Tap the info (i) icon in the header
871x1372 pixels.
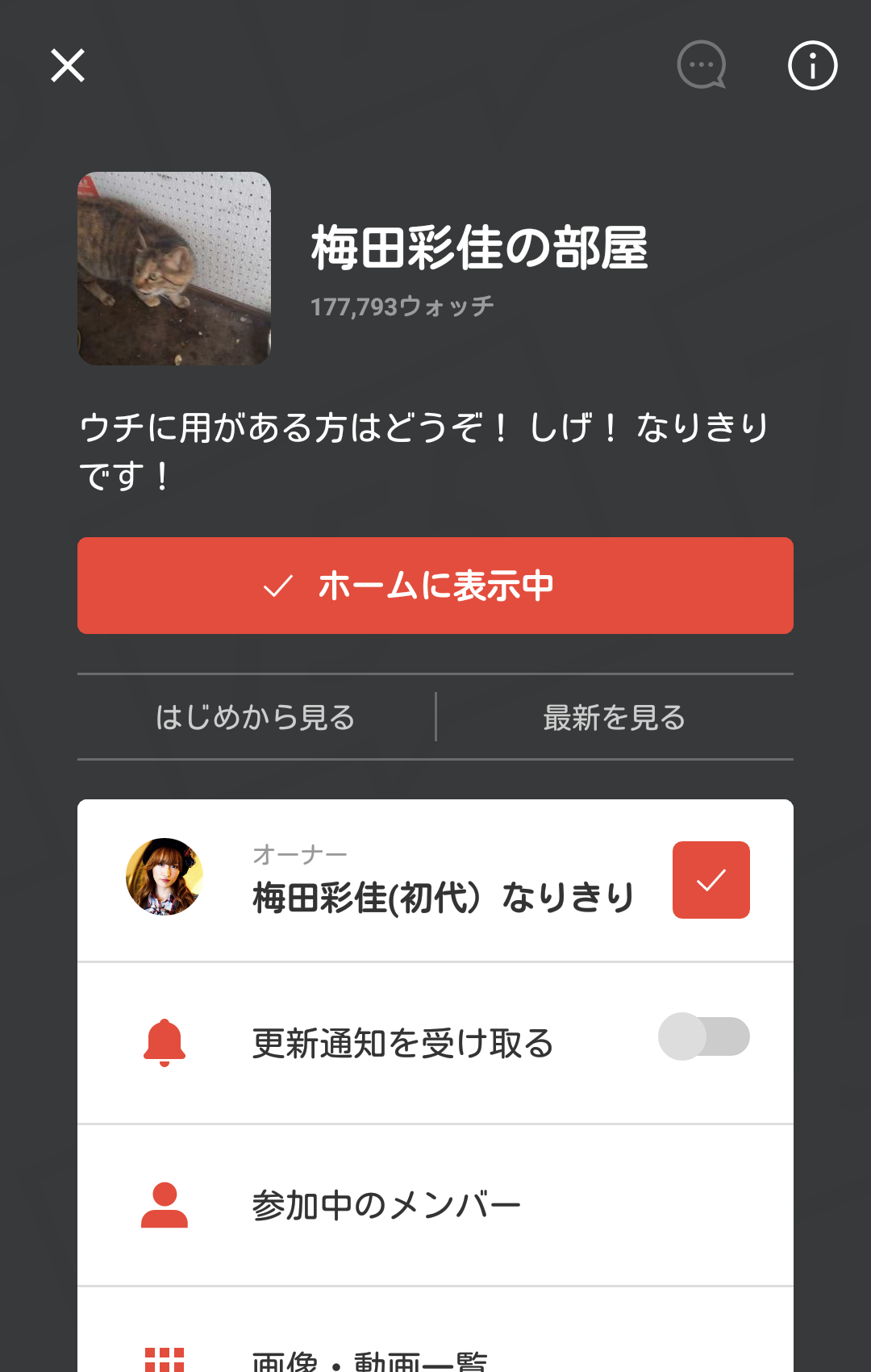click(812, 66)
